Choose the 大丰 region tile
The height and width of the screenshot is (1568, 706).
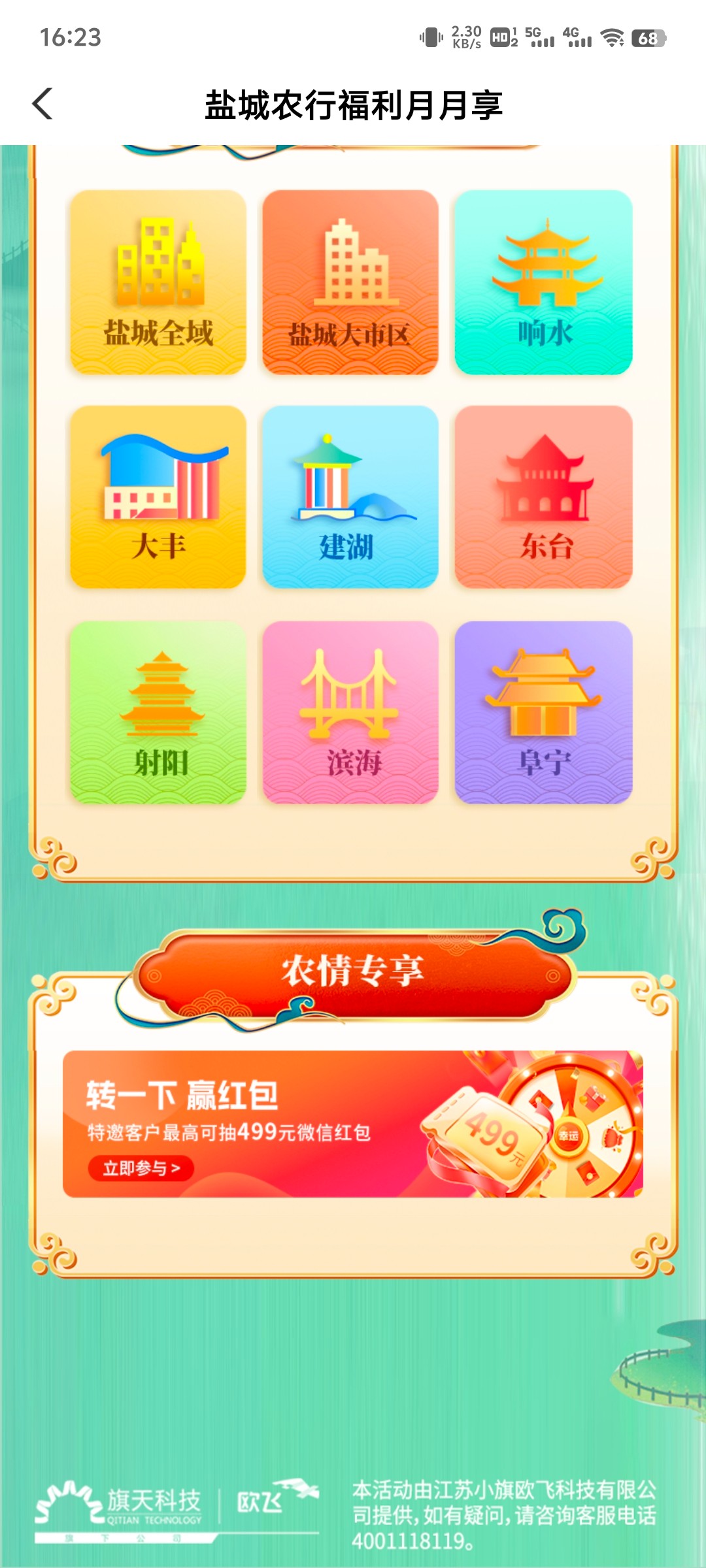[x=158, y=497]
